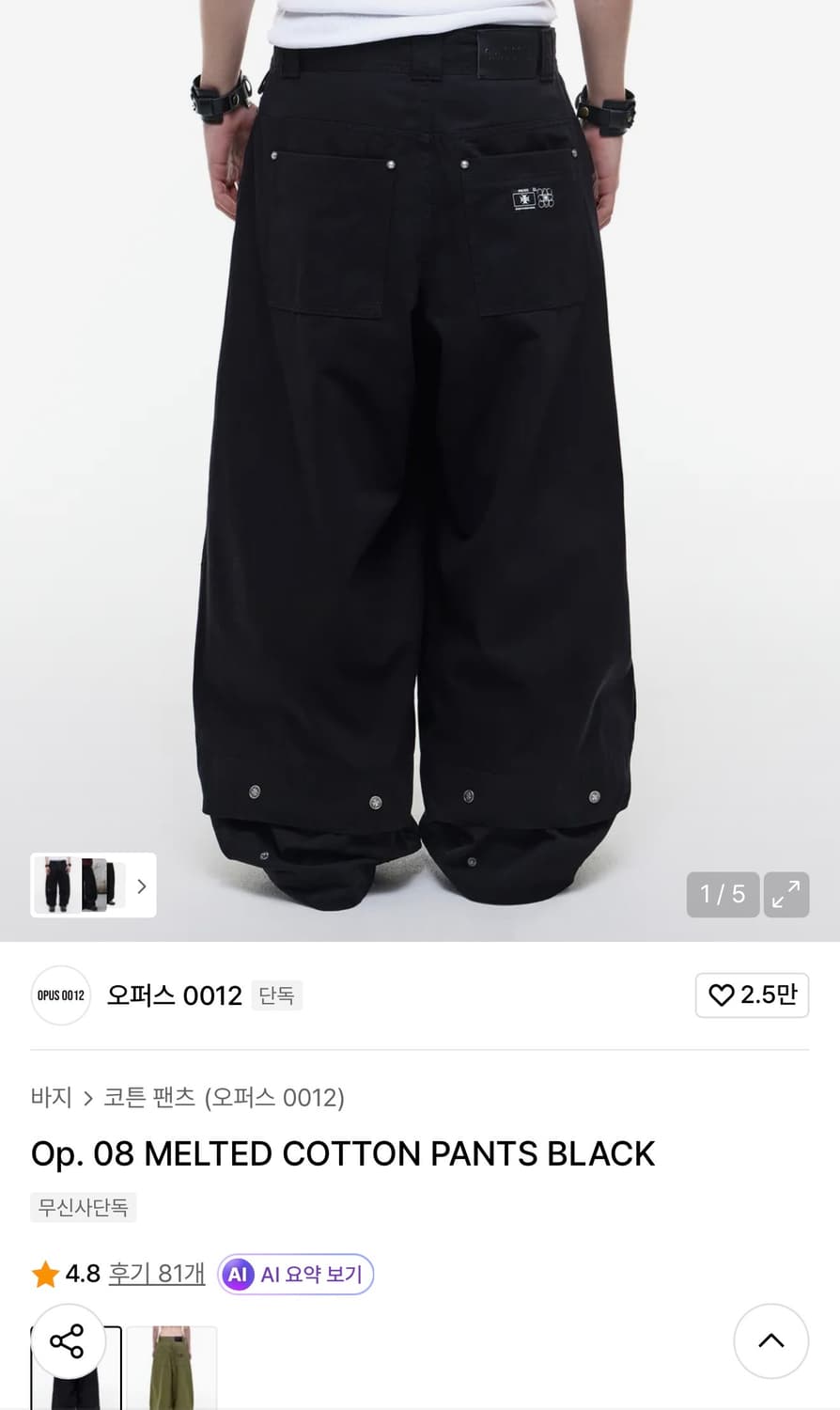Tap the star icon beside the rating
The height and width of the screenshot is (1410, 840).
coord(44,1273)
